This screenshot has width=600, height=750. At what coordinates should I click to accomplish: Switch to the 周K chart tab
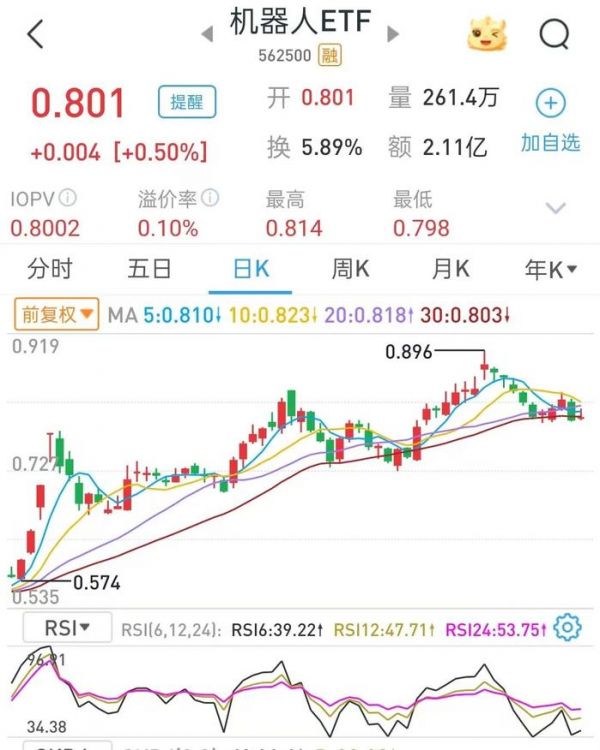point(350,269)
